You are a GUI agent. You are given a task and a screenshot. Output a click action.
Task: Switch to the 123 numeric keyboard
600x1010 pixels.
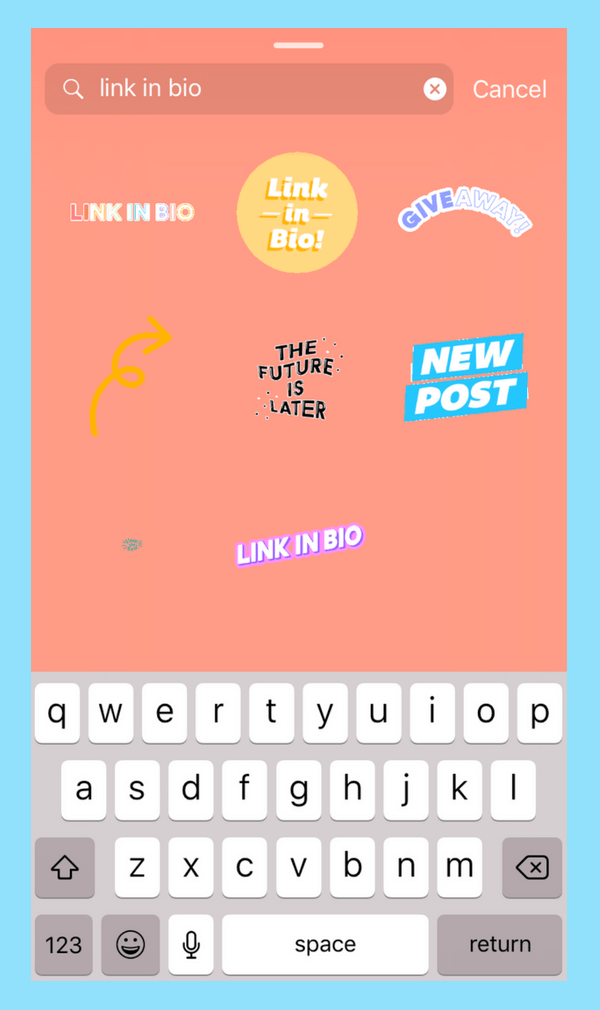click(x=63, y=944)
